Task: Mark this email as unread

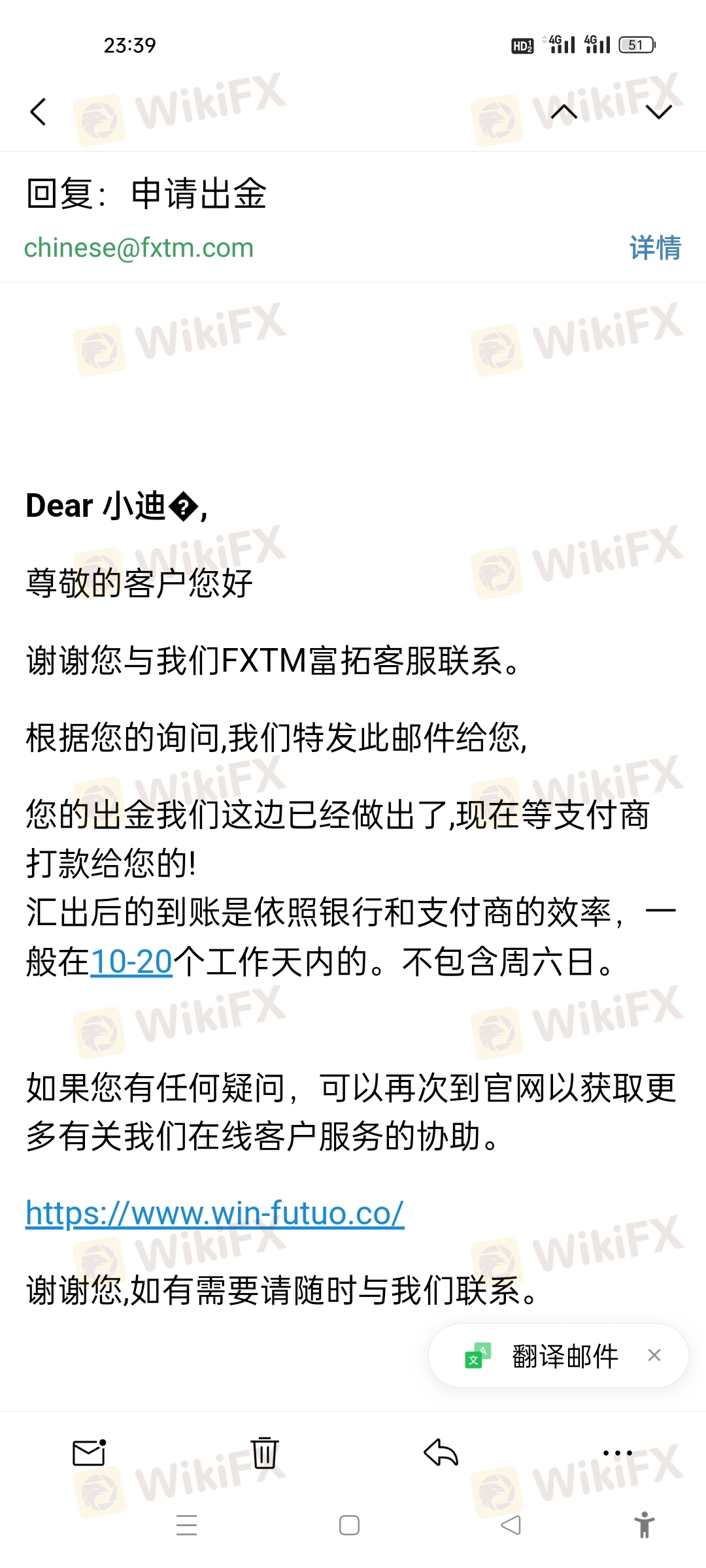Action: [89, 1453]
